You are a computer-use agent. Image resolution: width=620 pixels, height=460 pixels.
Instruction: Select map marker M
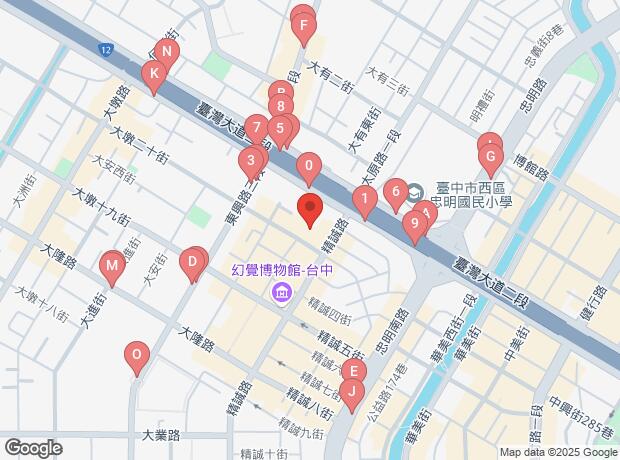coord(113,265)
